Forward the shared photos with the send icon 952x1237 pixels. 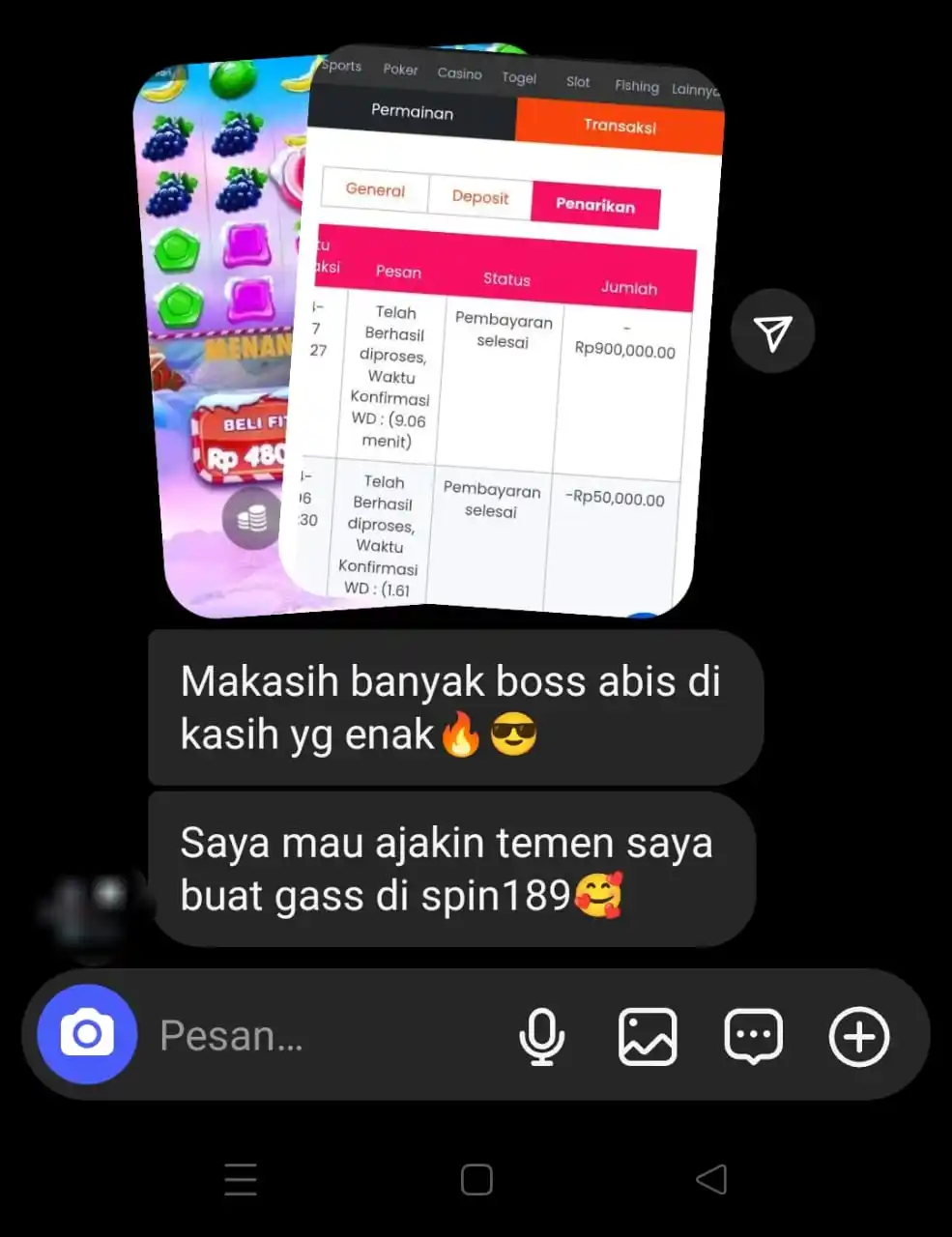(x=772, y=331)
